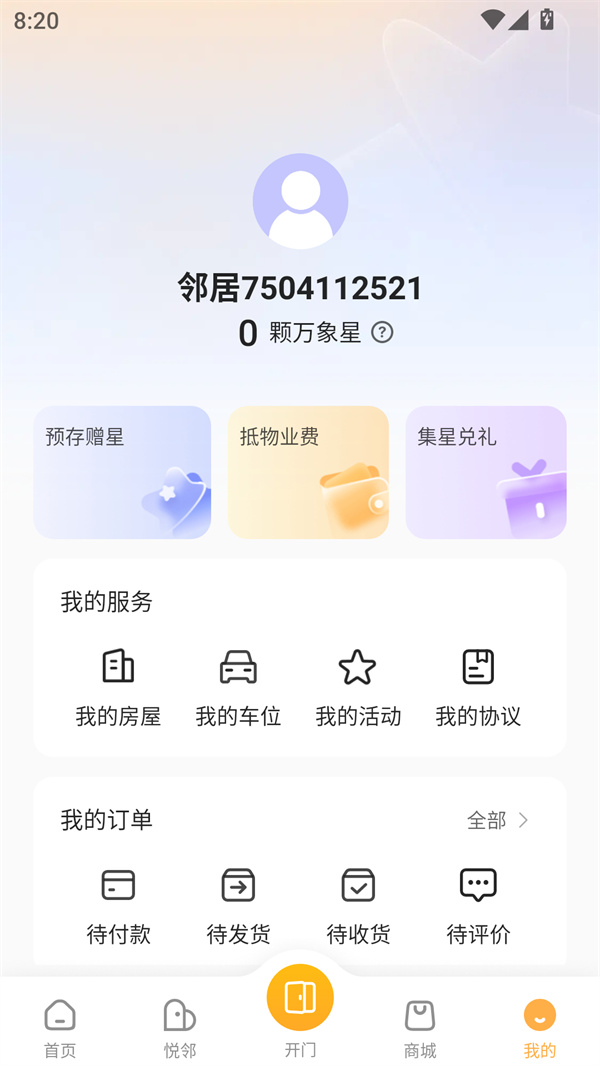Select the 我的 tab
This screenshot has width=600, height=1066.
point(540,1028)
